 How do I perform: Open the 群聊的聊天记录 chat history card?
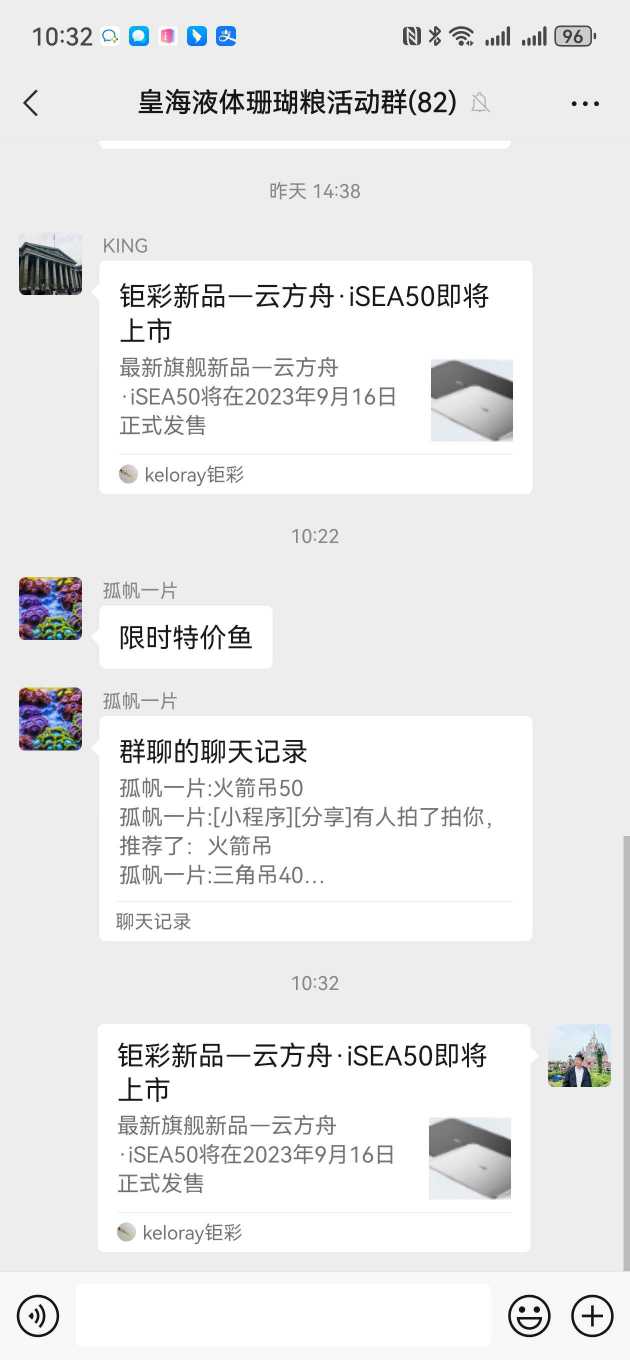(315, 828)
